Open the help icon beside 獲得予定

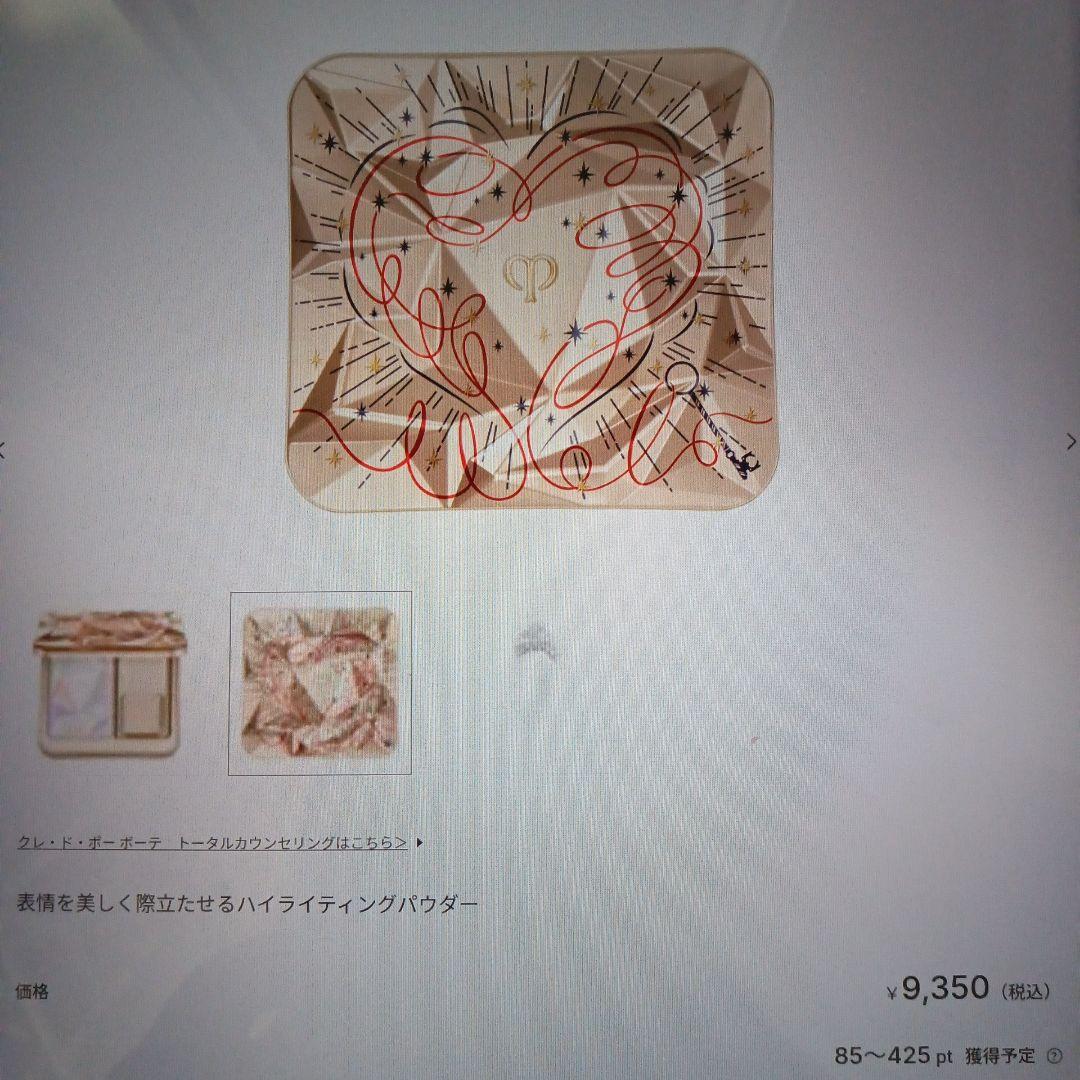[x=1054, y=1056]
